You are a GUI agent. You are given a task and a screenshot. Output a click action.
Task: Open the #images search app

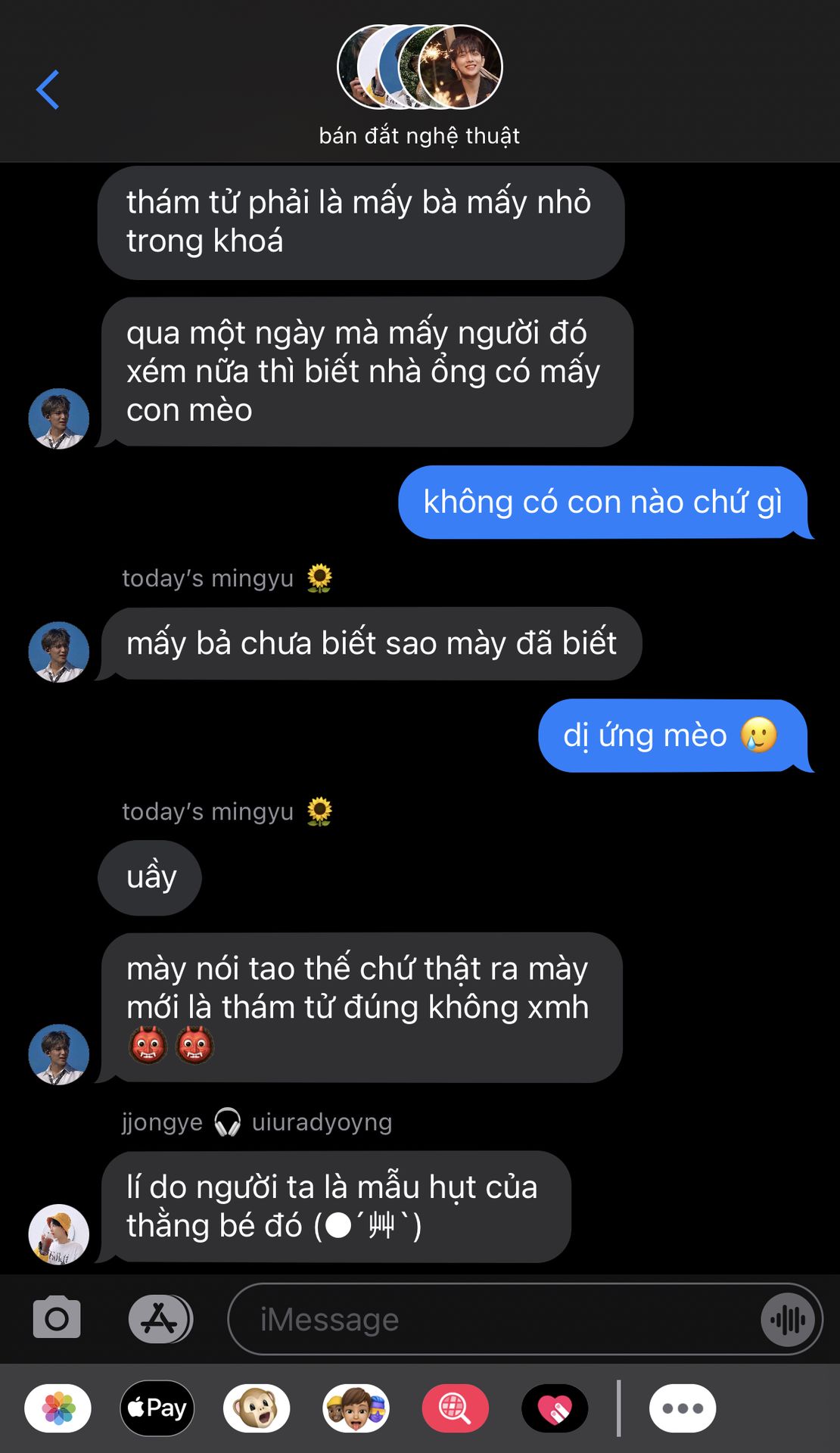(456, 1408)
